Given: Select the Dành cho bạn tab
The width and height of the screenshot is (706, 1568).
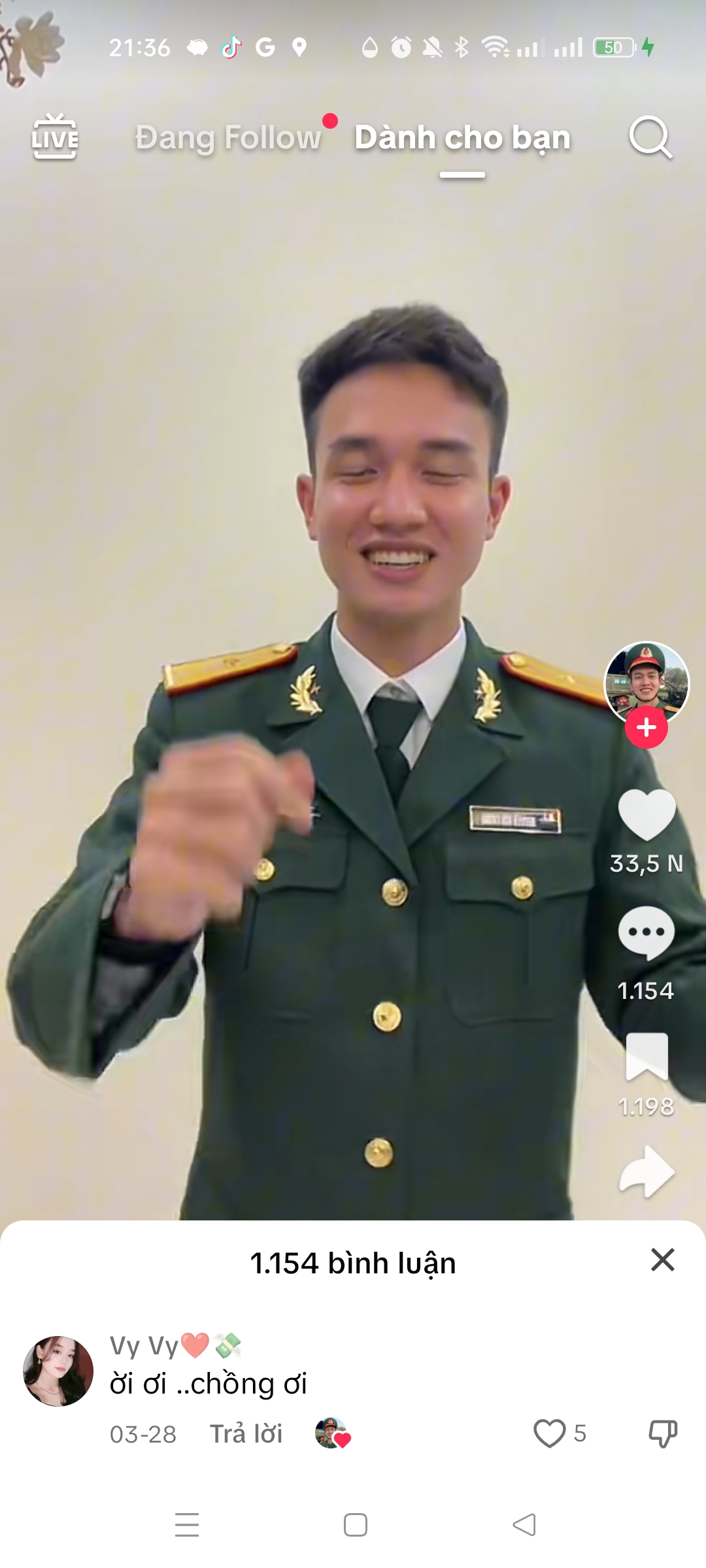Looking at the screenshot, I should pyautogui.click(x=462, y=138).
